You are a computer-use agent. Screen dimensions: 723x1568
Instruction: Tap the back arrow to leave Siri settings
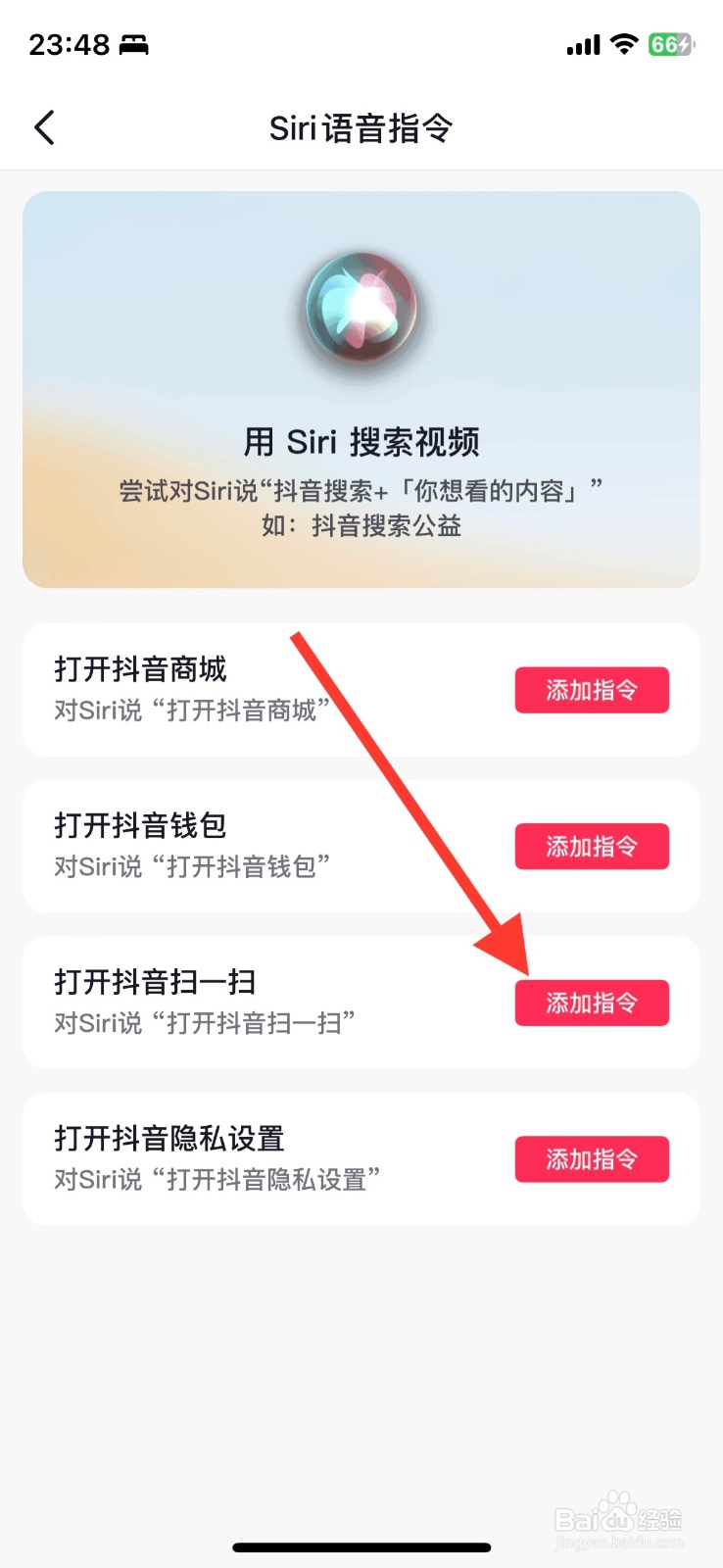(x=43, y=127)
